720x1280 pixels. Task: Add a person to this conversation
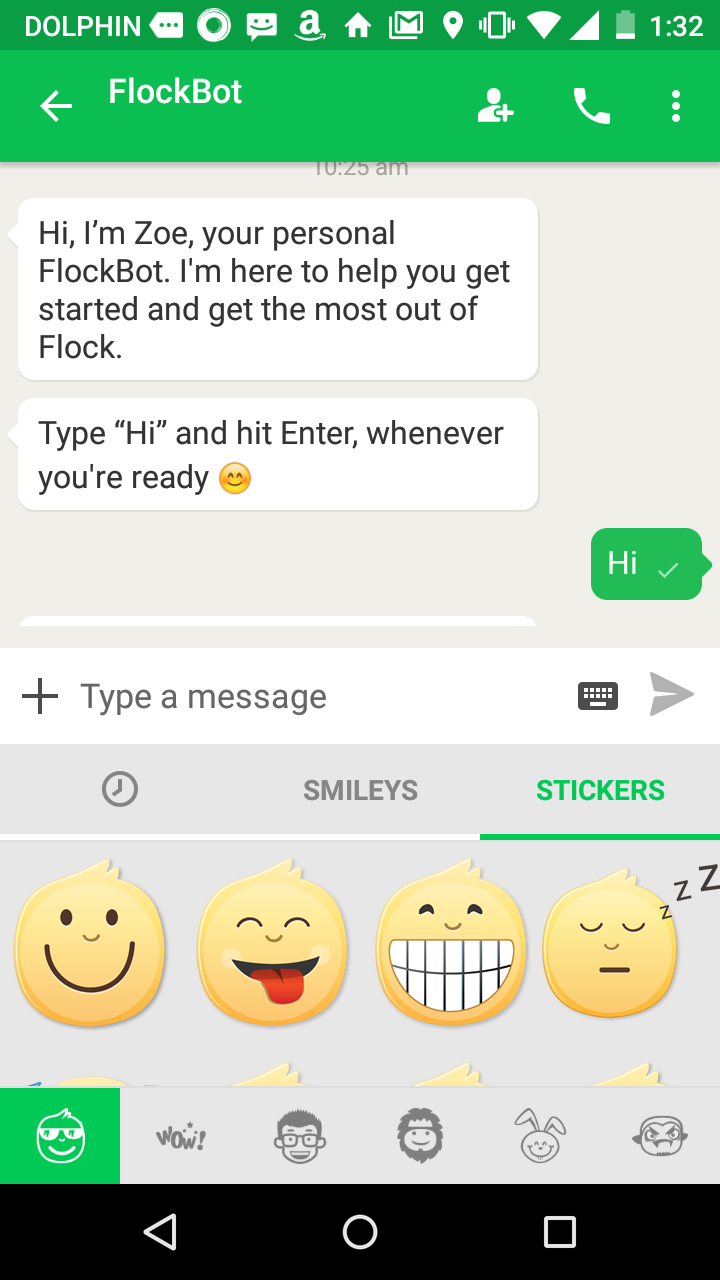(495, 105)
